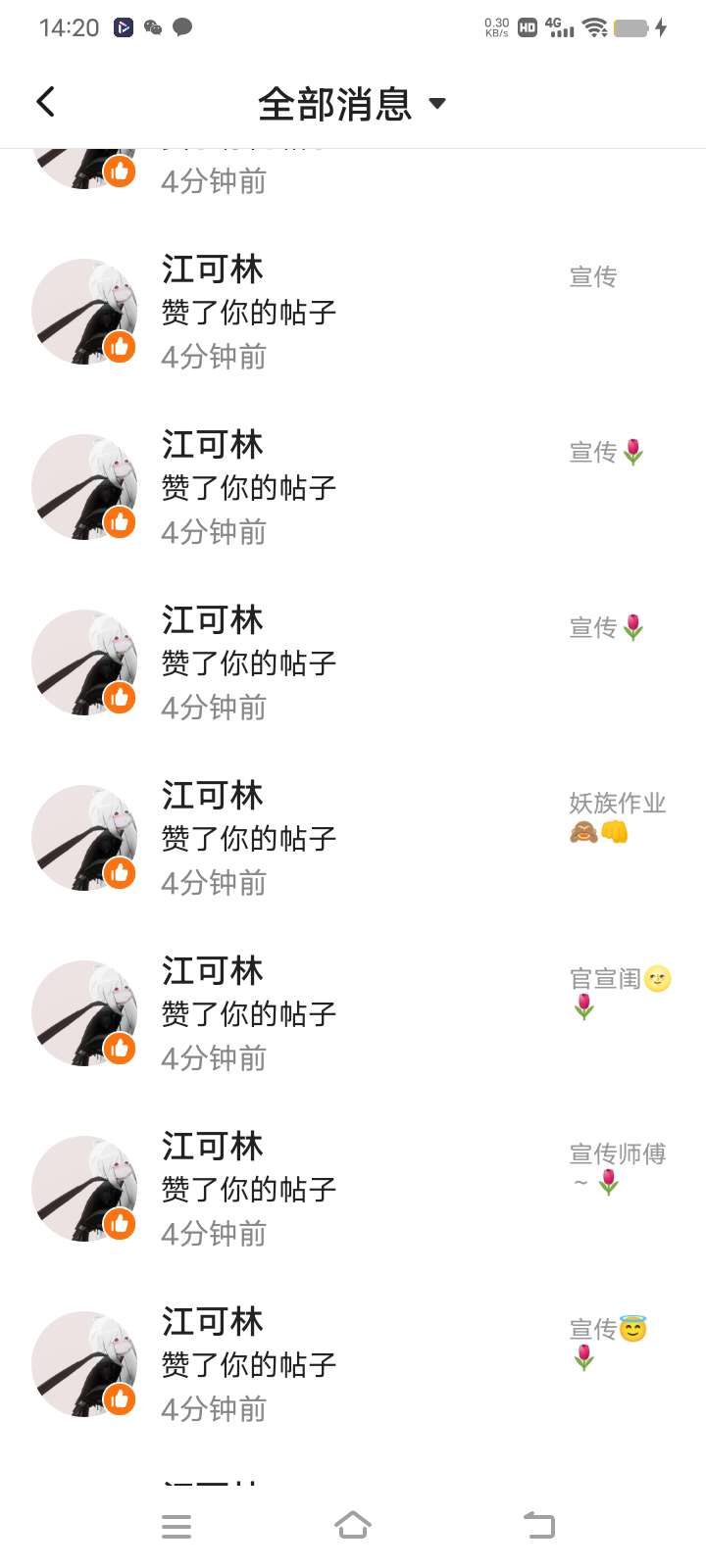Tap the system home button
Screen dimensions: 706x1568
click(353, 1525)
